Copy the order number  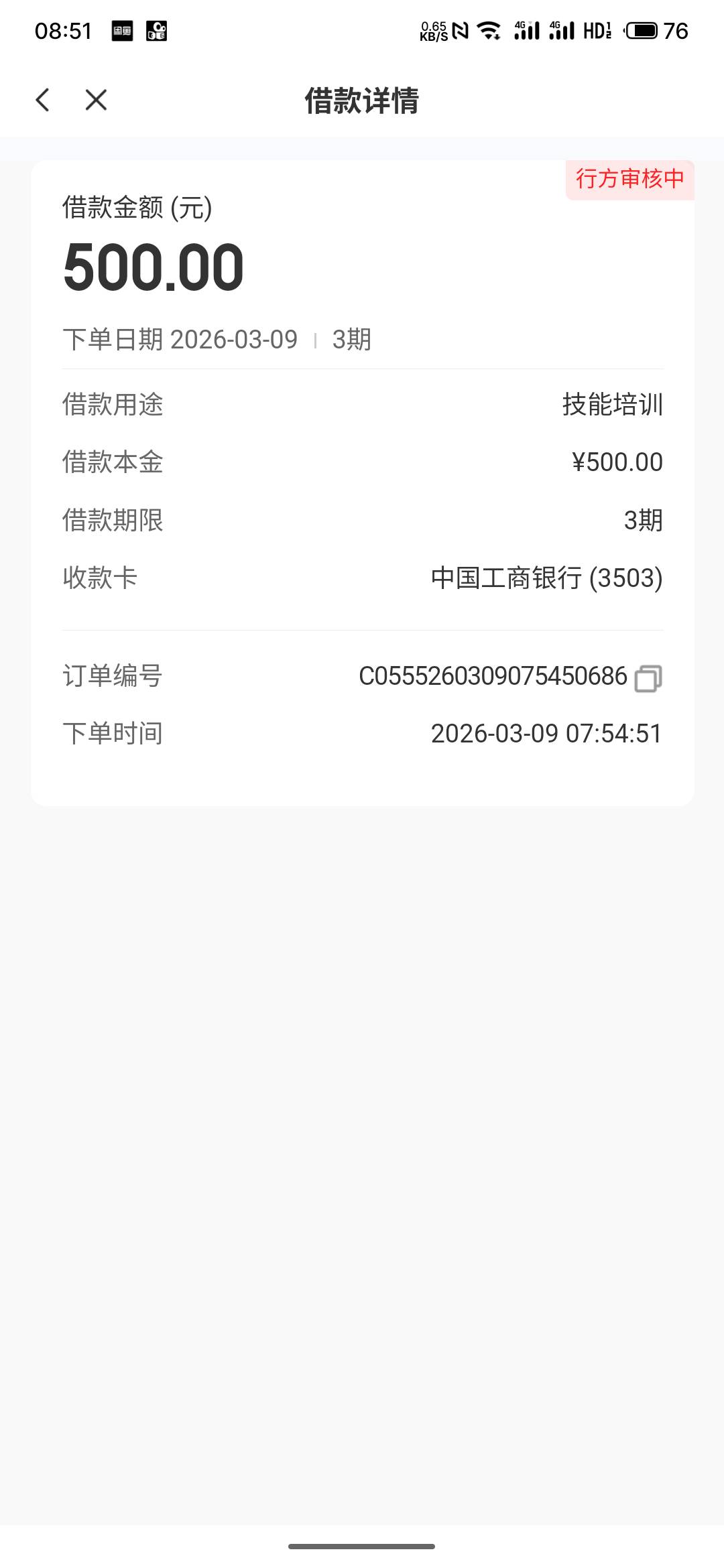[x=648, y=678]
